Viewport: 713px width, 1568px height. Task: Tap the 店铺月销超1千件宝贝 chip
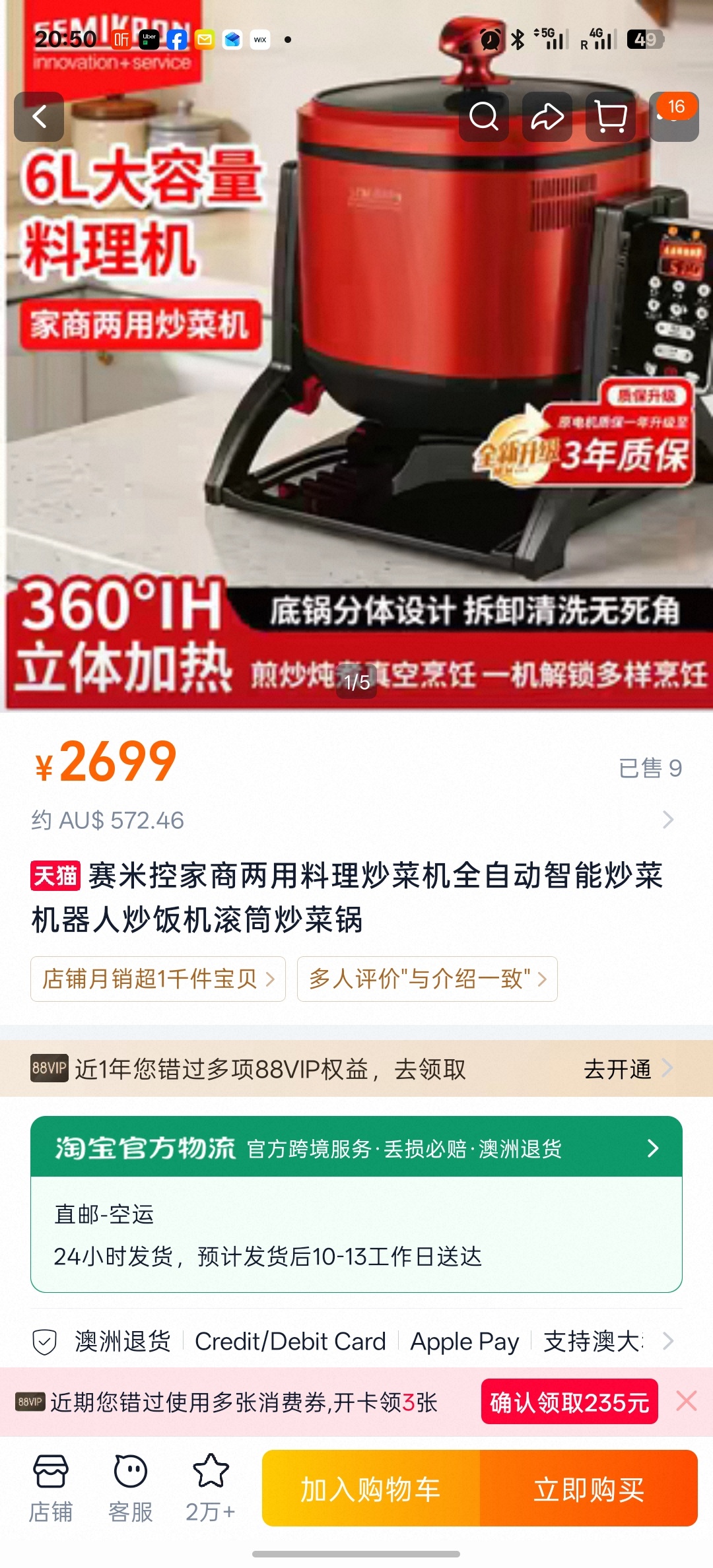point(158,979)
